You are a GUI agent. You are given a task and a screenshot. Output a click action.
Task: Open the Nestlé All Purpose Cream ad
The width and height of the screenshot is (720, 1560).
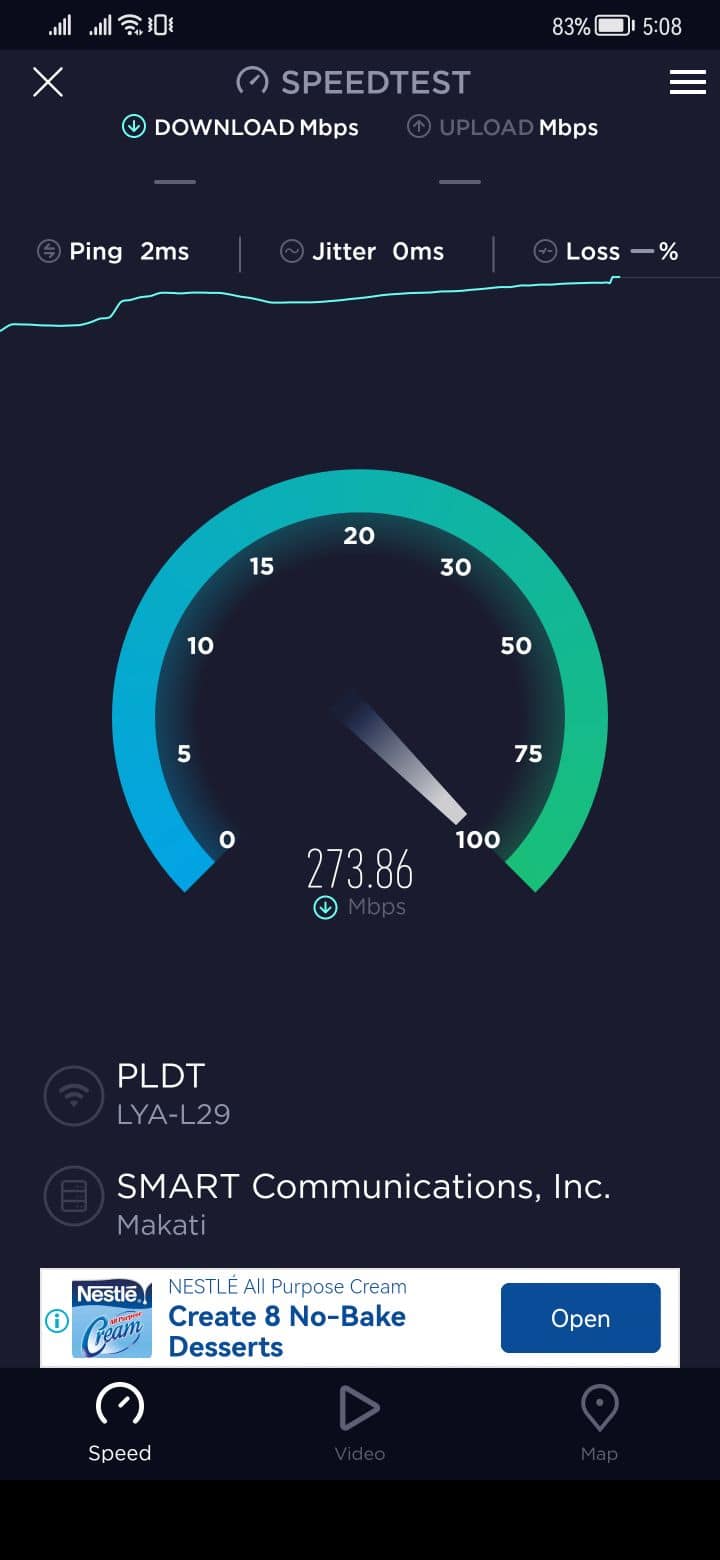(x=580, y=1318)
